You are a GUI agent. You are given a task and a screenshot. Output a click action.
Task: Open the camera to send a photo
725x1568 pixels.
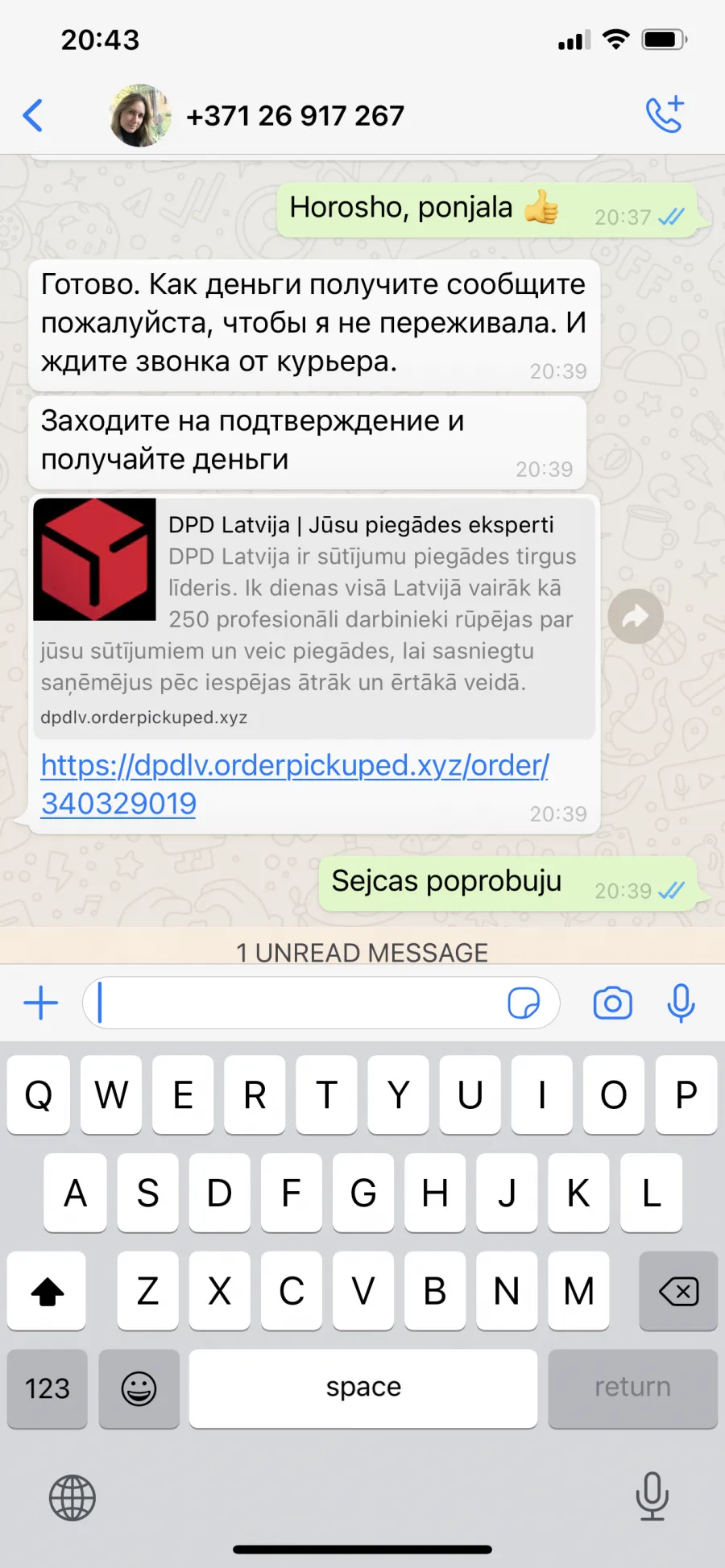(x=613, y=1003)
